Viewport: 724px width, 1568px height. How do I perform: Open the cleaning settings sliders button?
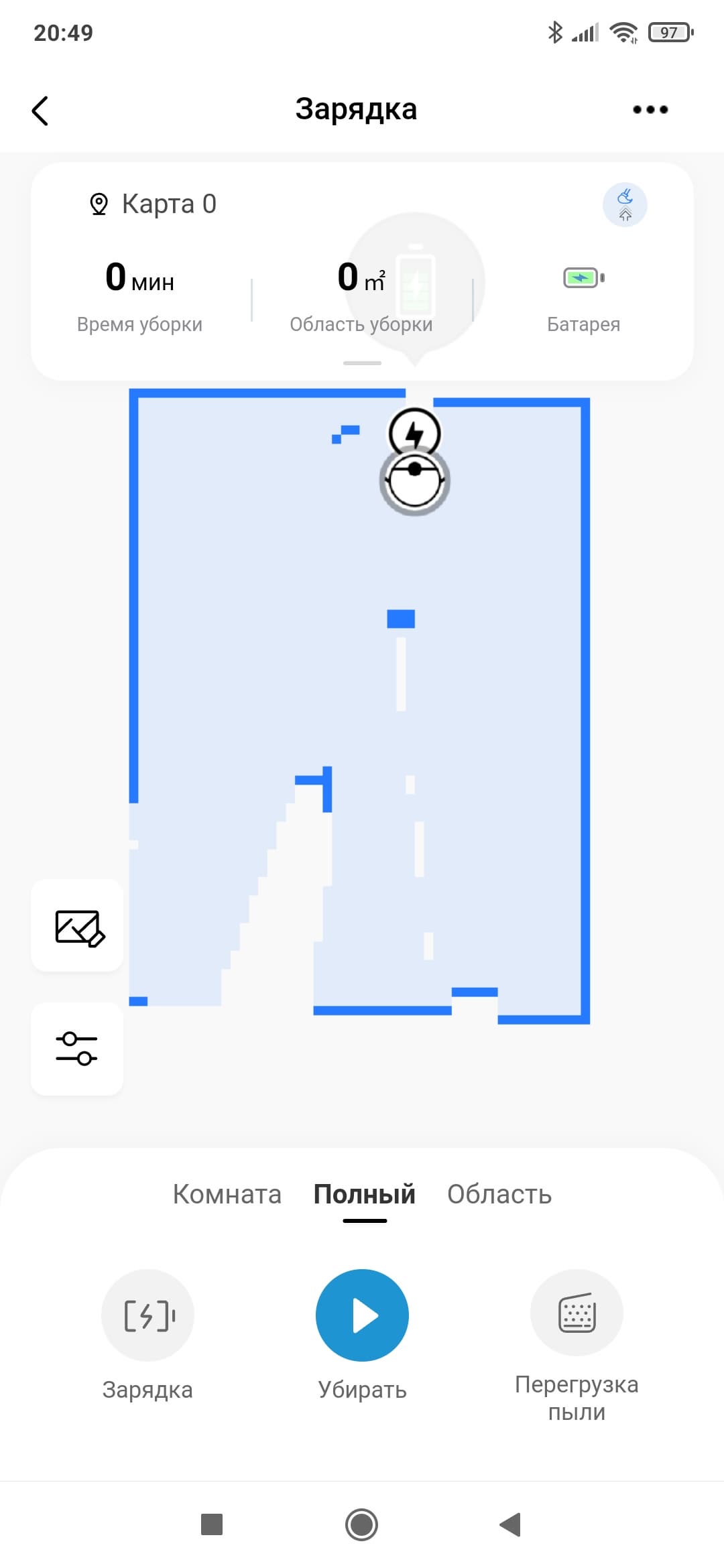point(78,1049)
